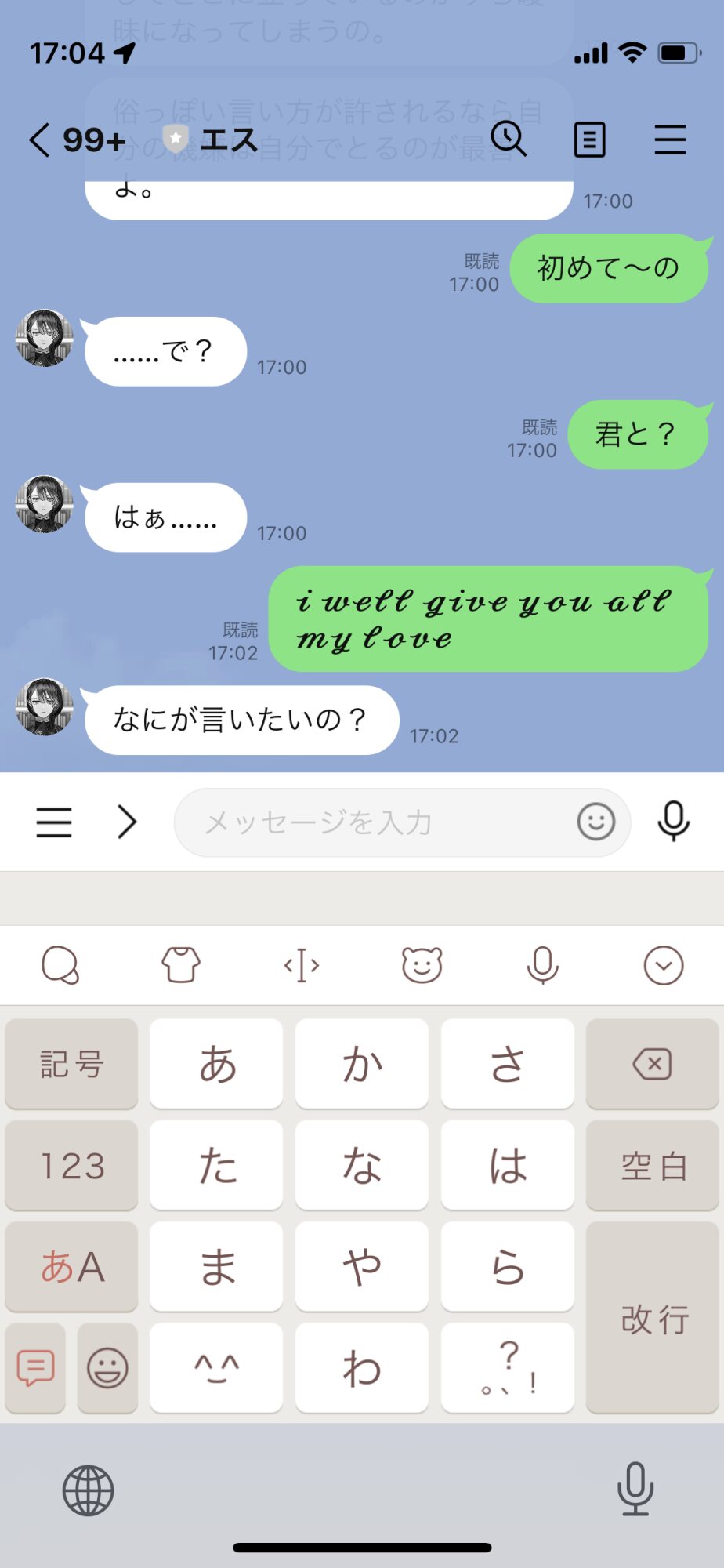This screenshot has width=724, height=1568.
Task: Open the notes icon in header
Action: pos(589,140)
